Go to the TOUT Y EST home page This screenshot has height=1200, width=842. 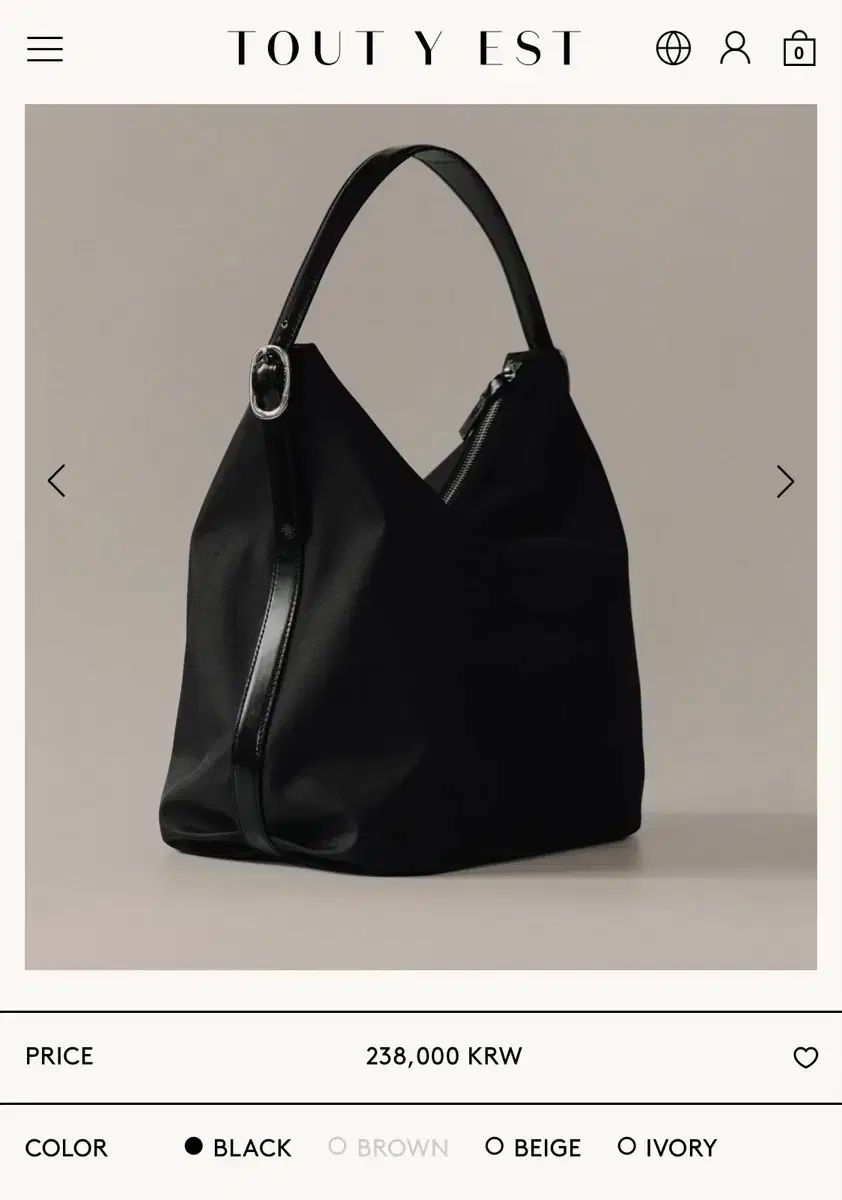tap(404, 49)
